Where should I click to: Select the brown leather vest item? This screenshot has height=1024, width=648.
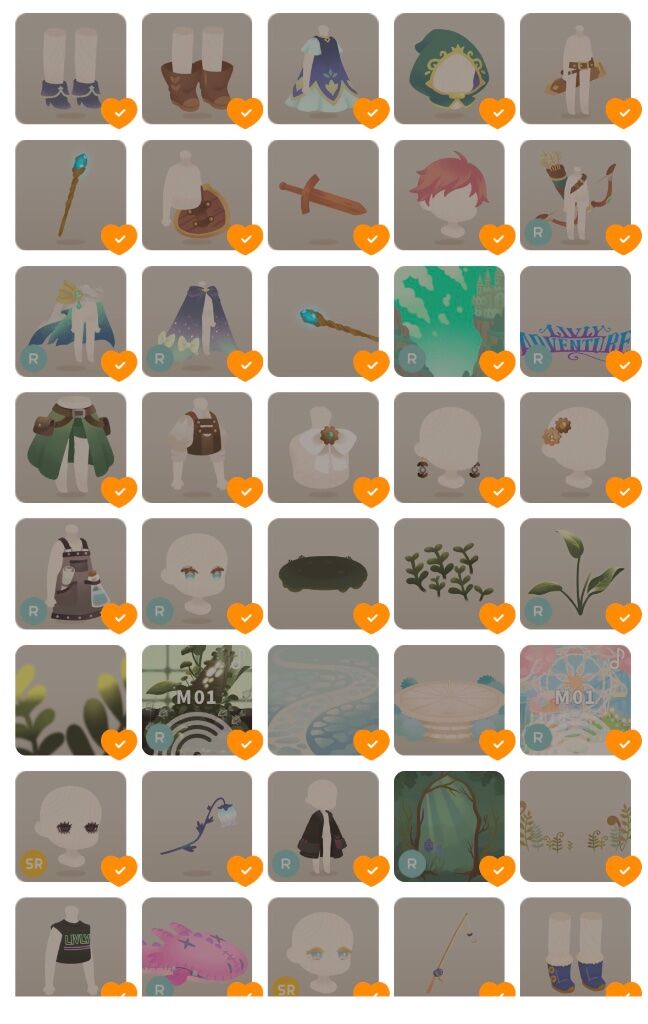196,446
